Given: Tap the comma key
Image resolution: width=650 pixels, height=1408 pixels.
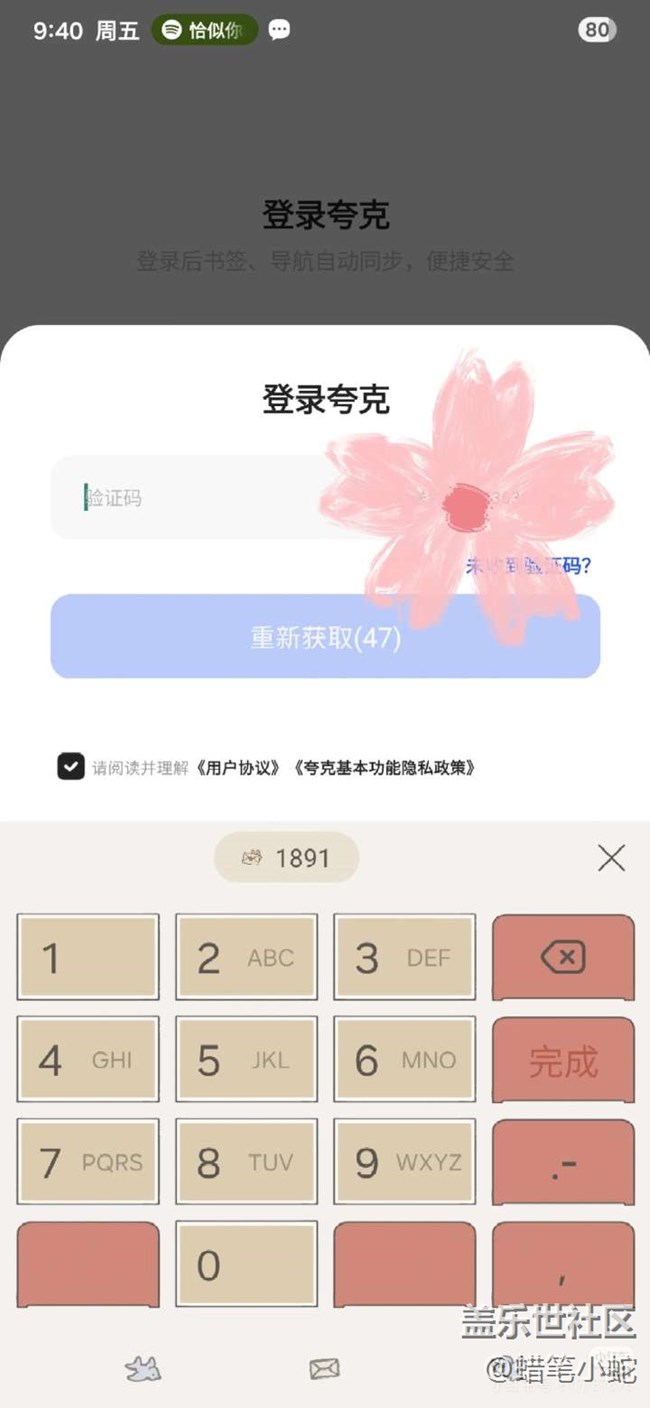Looking at the screenshot, I should point(563,1265).
